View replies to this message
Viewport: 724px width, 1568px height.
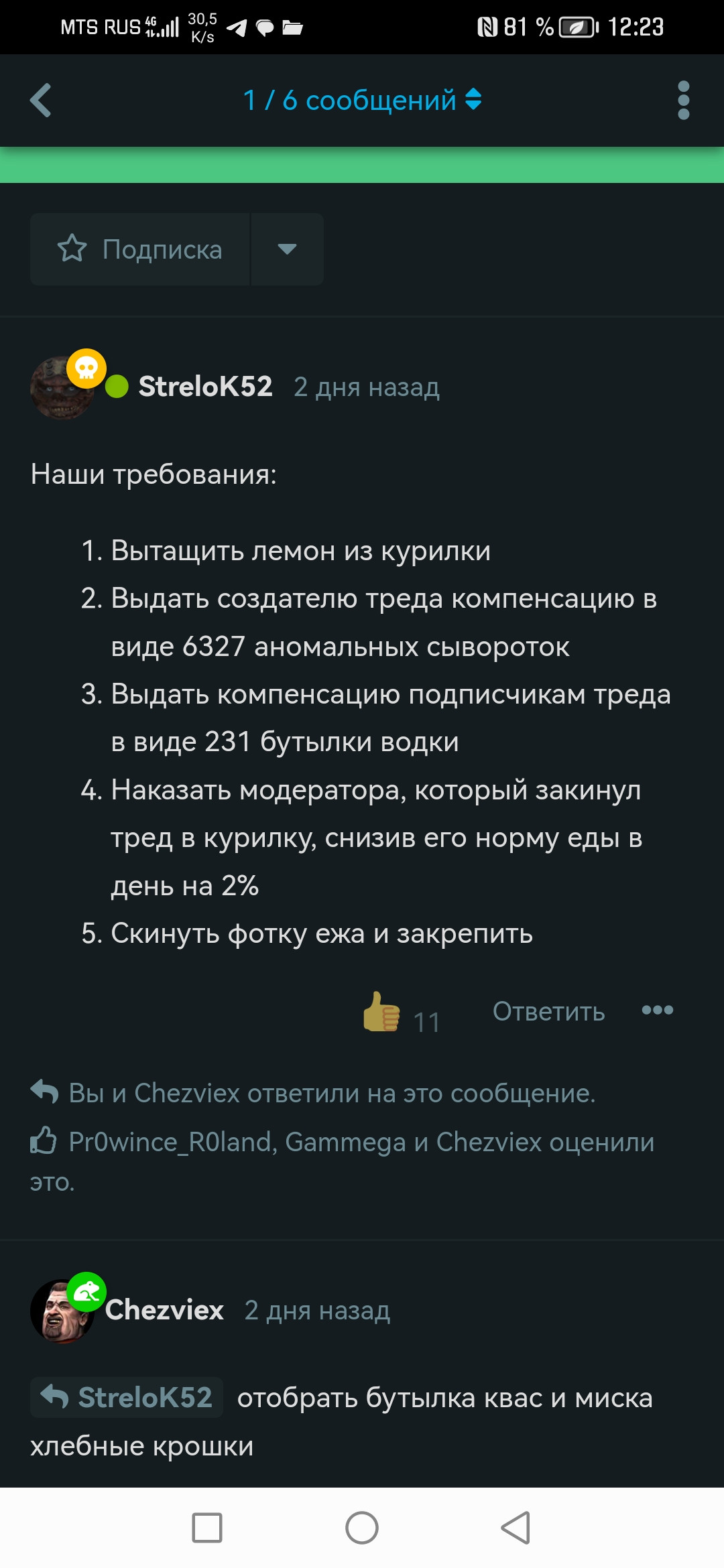(x=331, y=1093)
